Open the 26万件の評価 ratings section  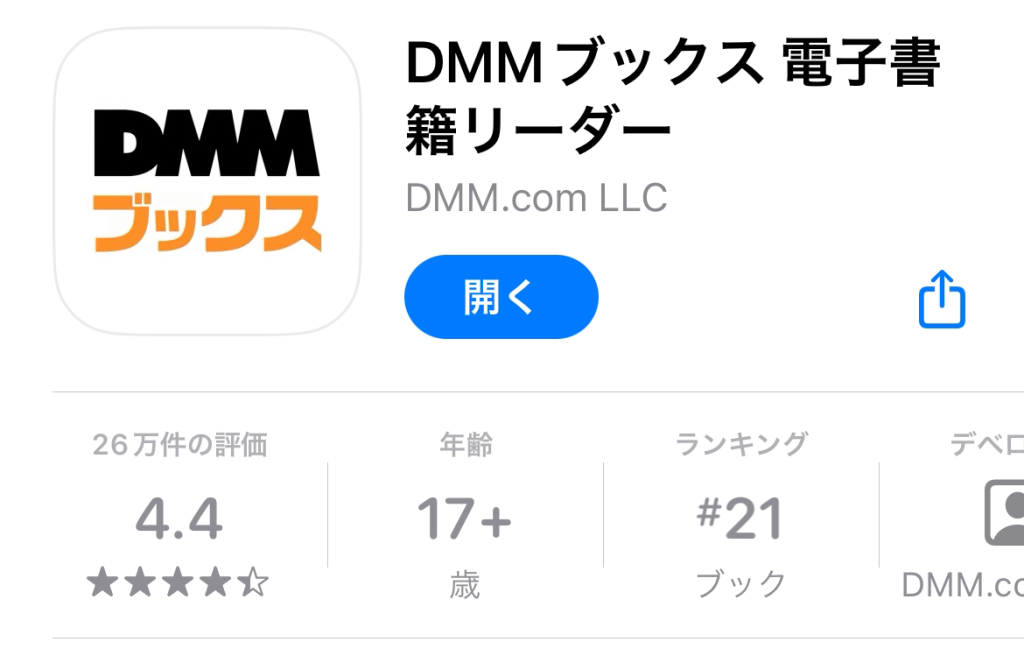click(x=180, y=516)
